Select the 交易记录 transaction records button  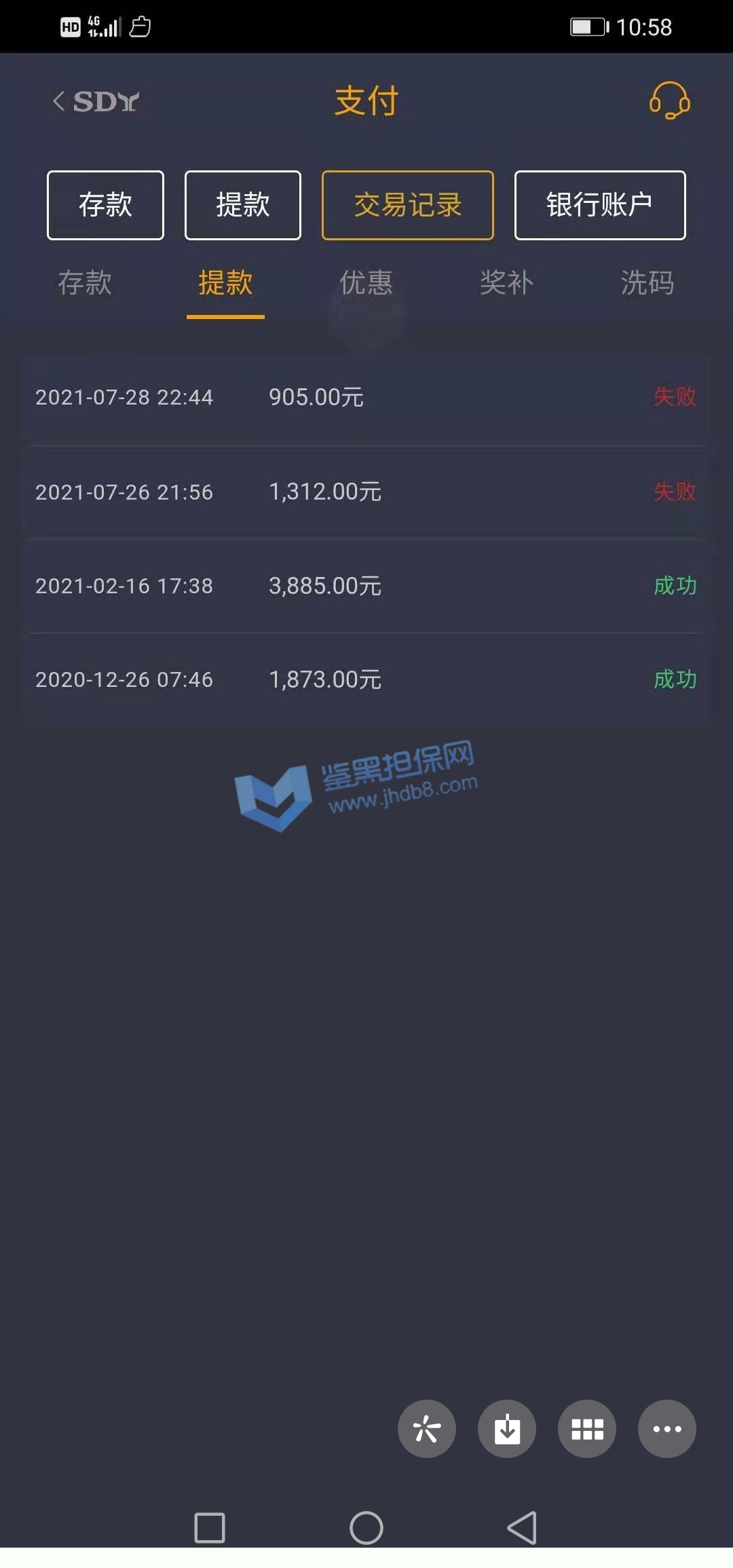[407, 205]
